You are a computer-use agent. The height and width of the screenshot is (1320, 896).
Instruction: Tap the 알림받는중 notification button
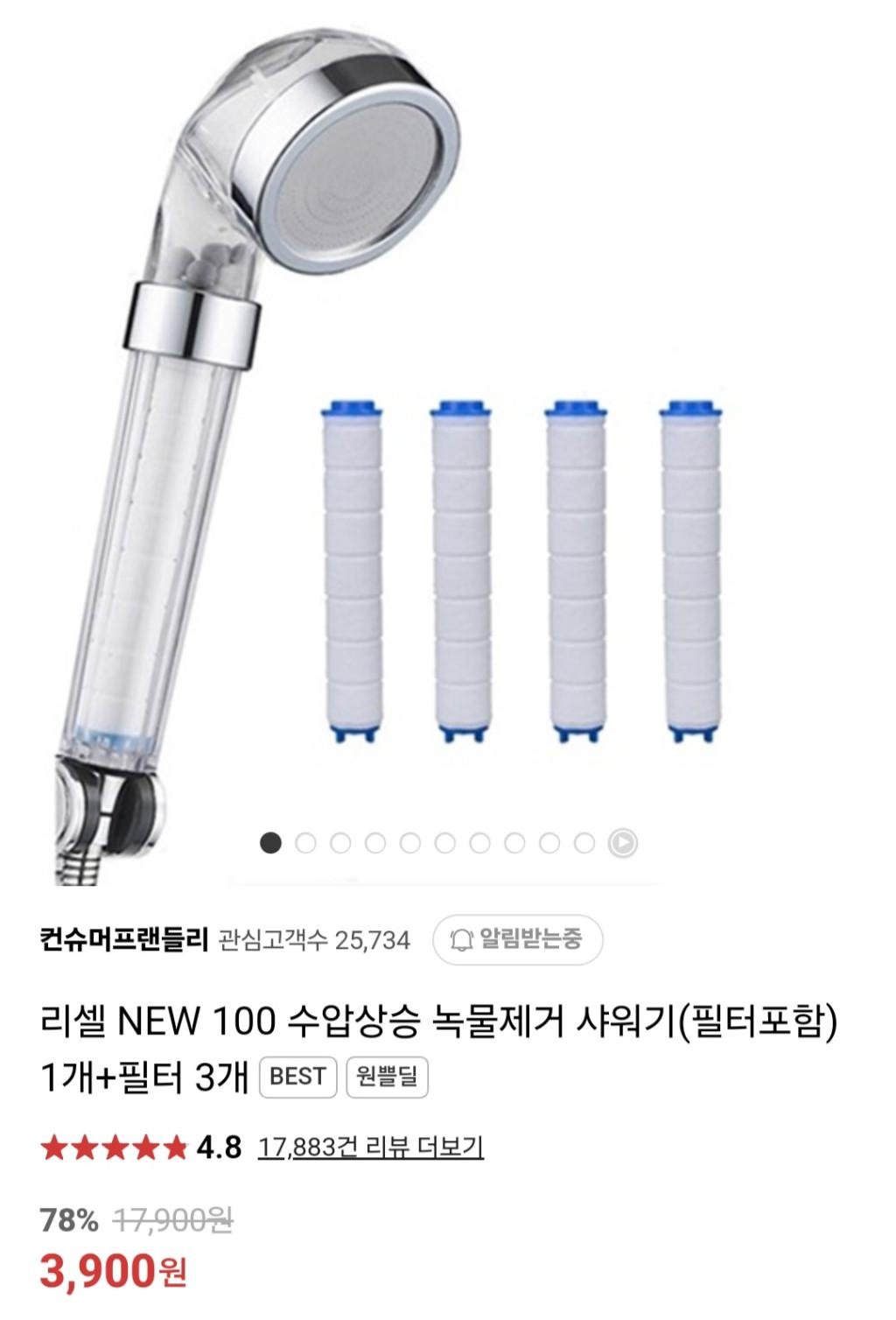point(517,939)
